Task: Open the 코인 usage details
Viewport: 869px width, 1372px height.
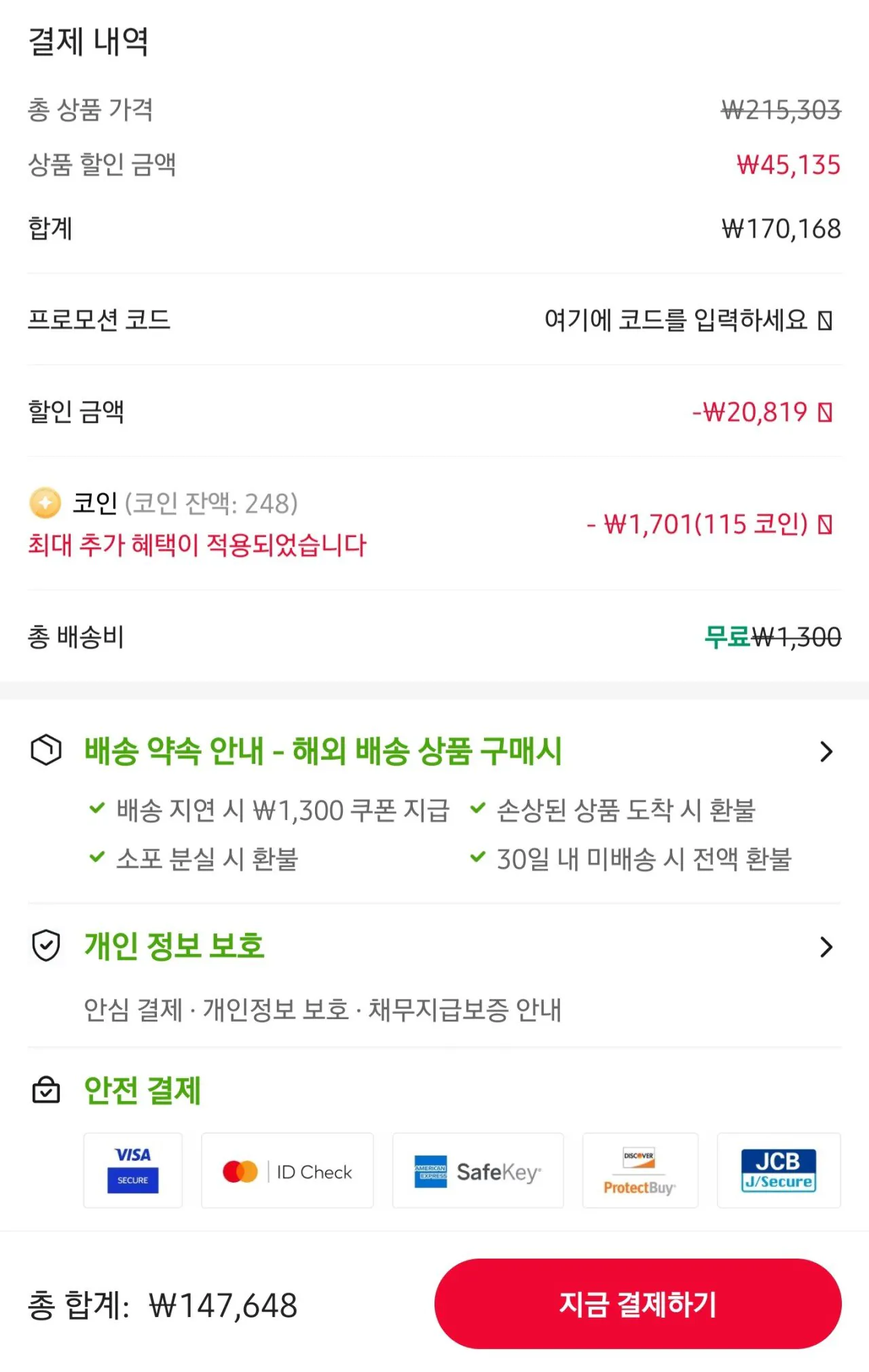Action: coord(434,523)
